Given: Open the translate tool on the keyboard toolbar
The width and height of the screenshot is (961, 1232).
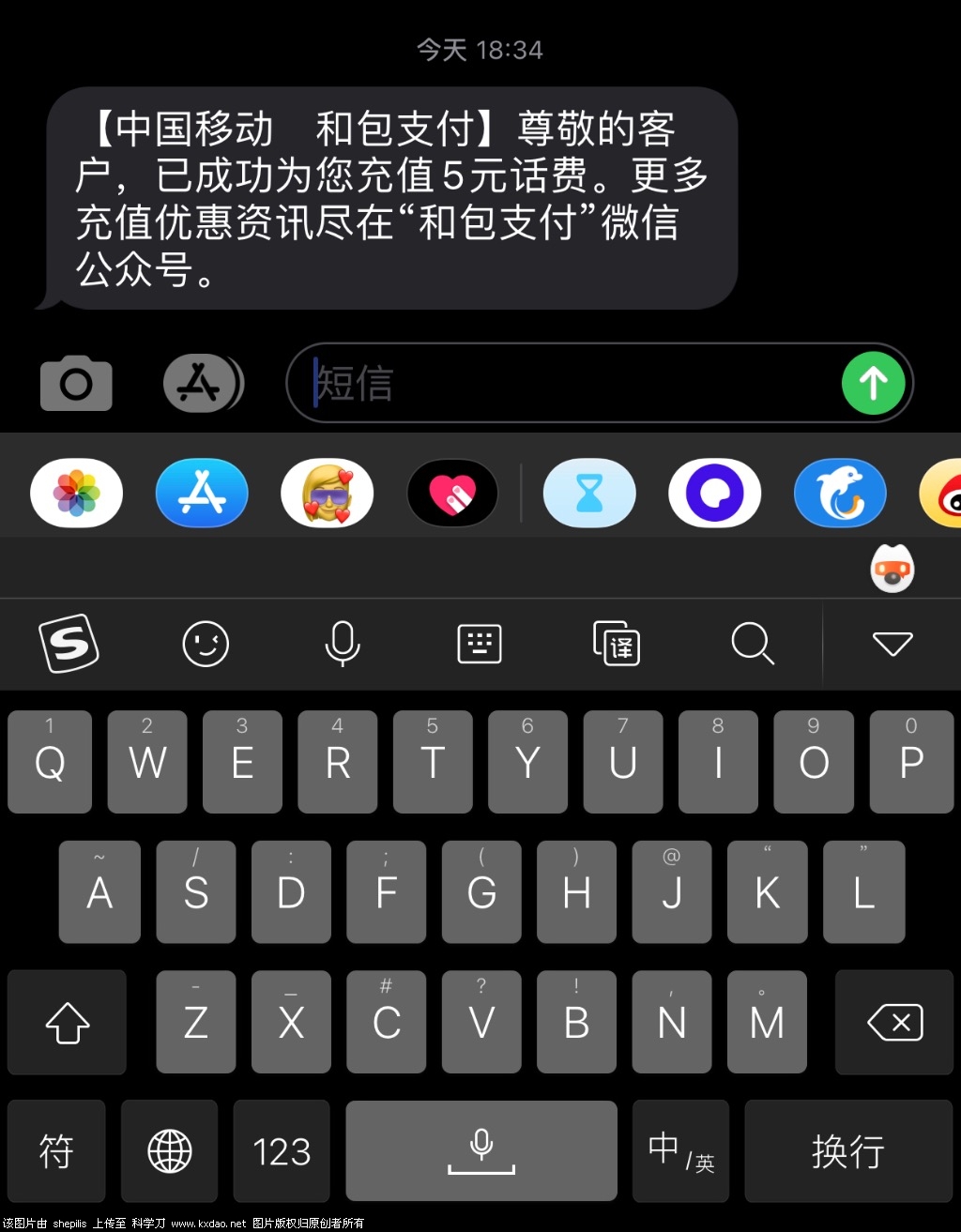Looking at the screenshot, I should click(616, 644).
